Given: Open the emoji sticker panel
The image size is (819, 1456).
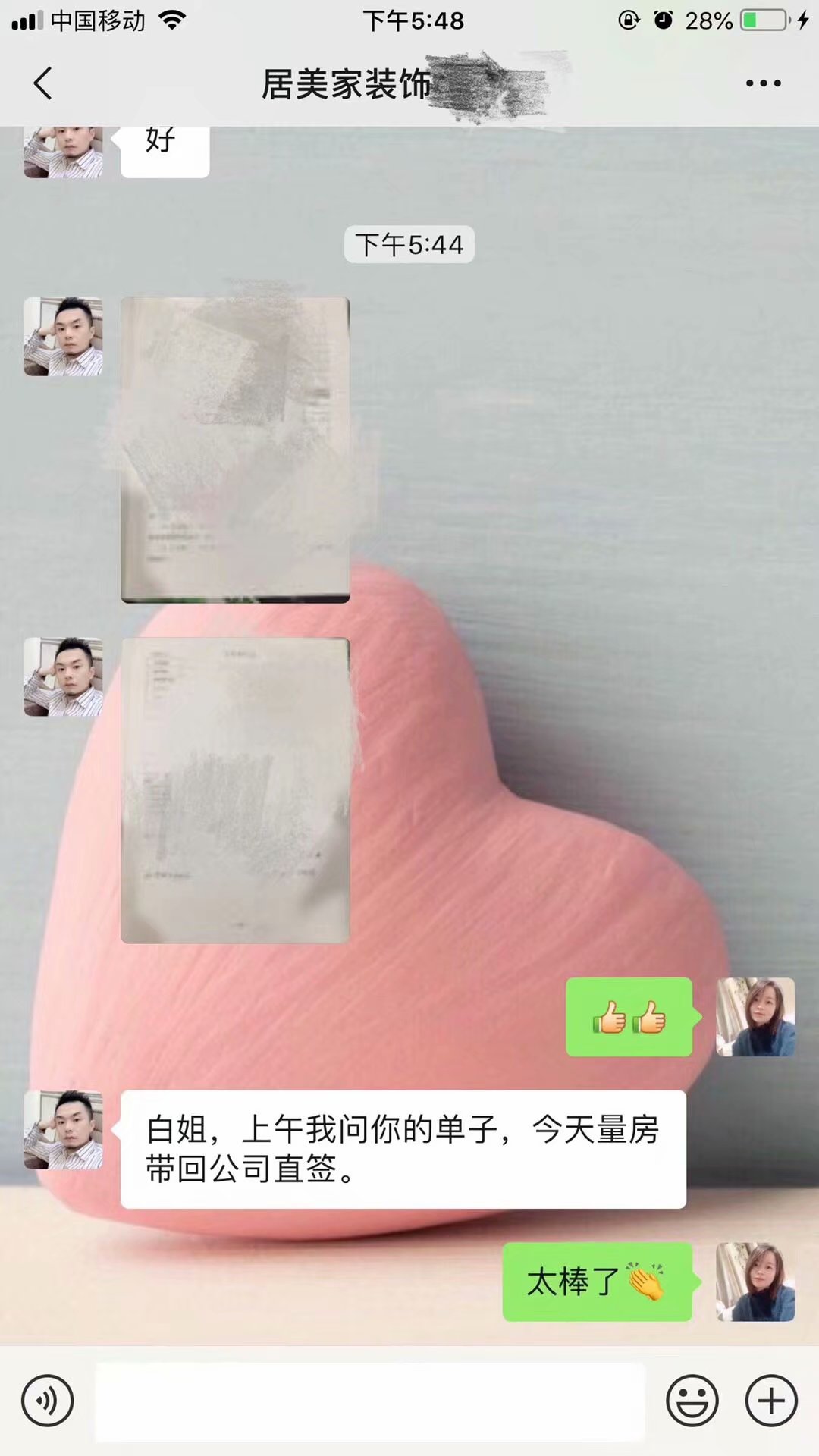Looking at the screenshot, I should pyautogui.click(x=692, y=1401).
